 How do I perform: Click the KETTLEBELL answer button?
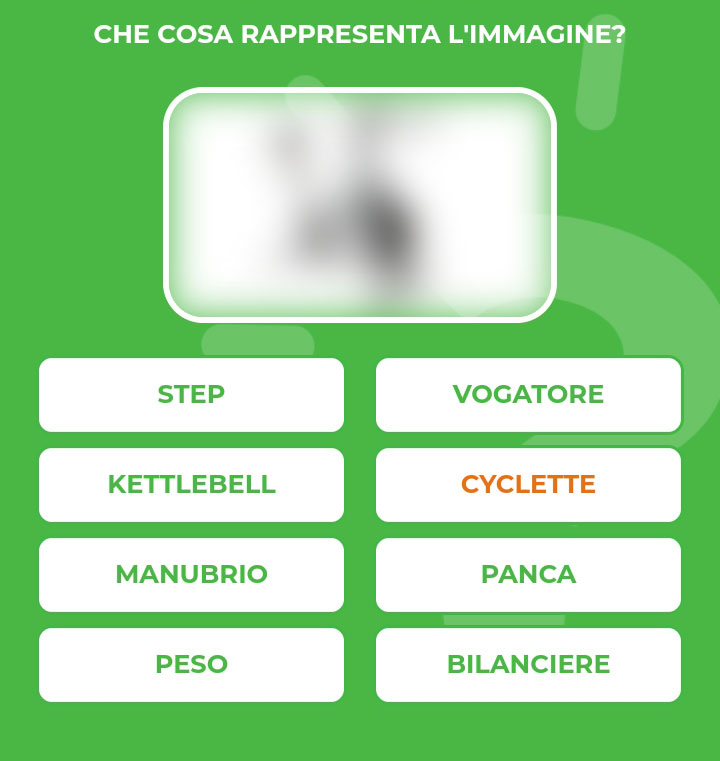click(191, 485)
